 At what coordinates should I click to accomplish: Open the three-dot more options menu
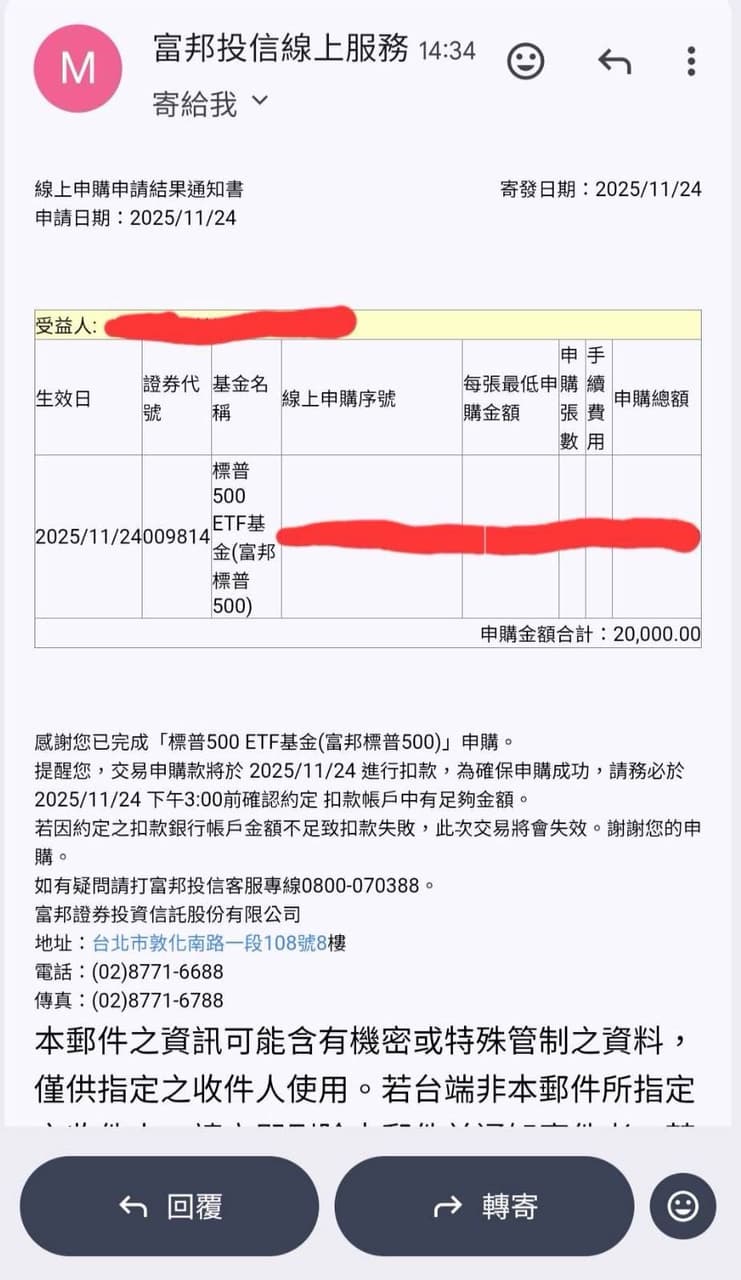point(689,61)
